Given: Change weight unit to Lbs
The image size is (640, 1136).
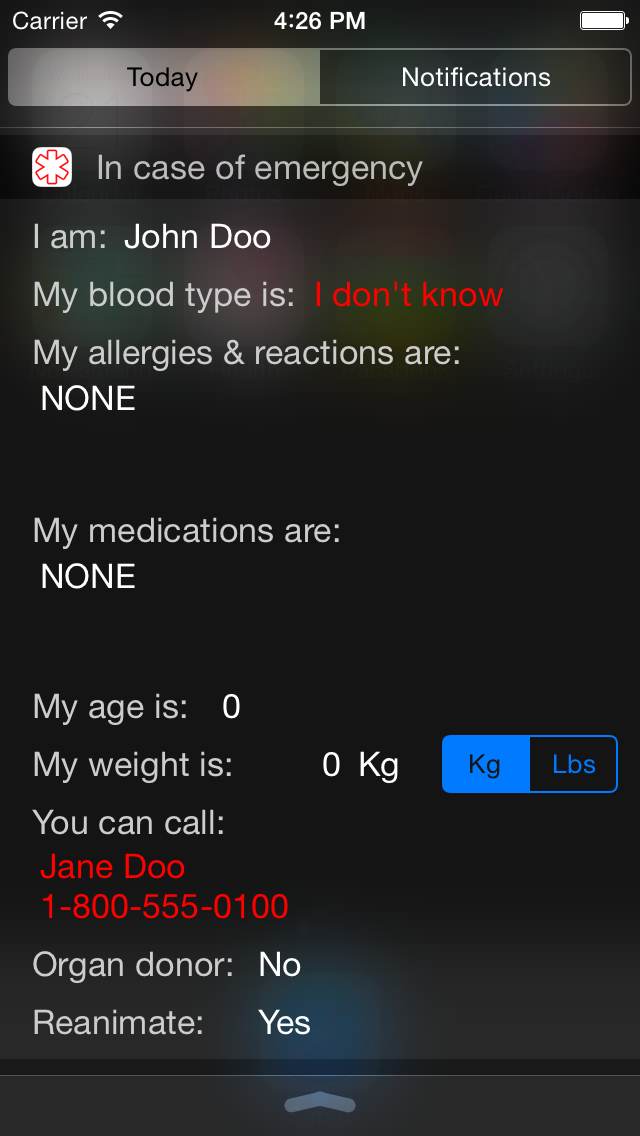Looking at the screenshot, I should coord(573,764).
